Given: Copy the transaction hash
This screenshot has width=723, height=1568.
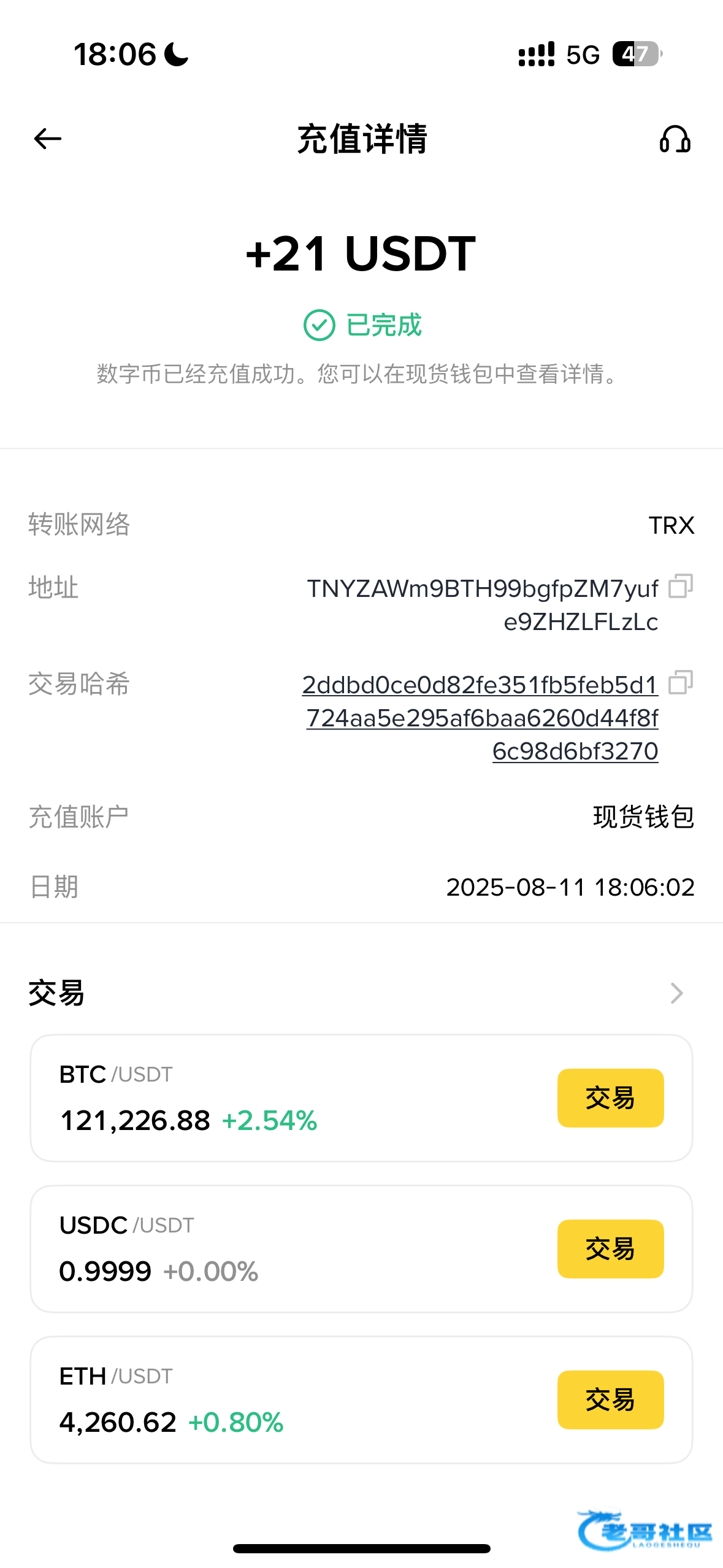Looking at the screenshot, I should [681, 682].
